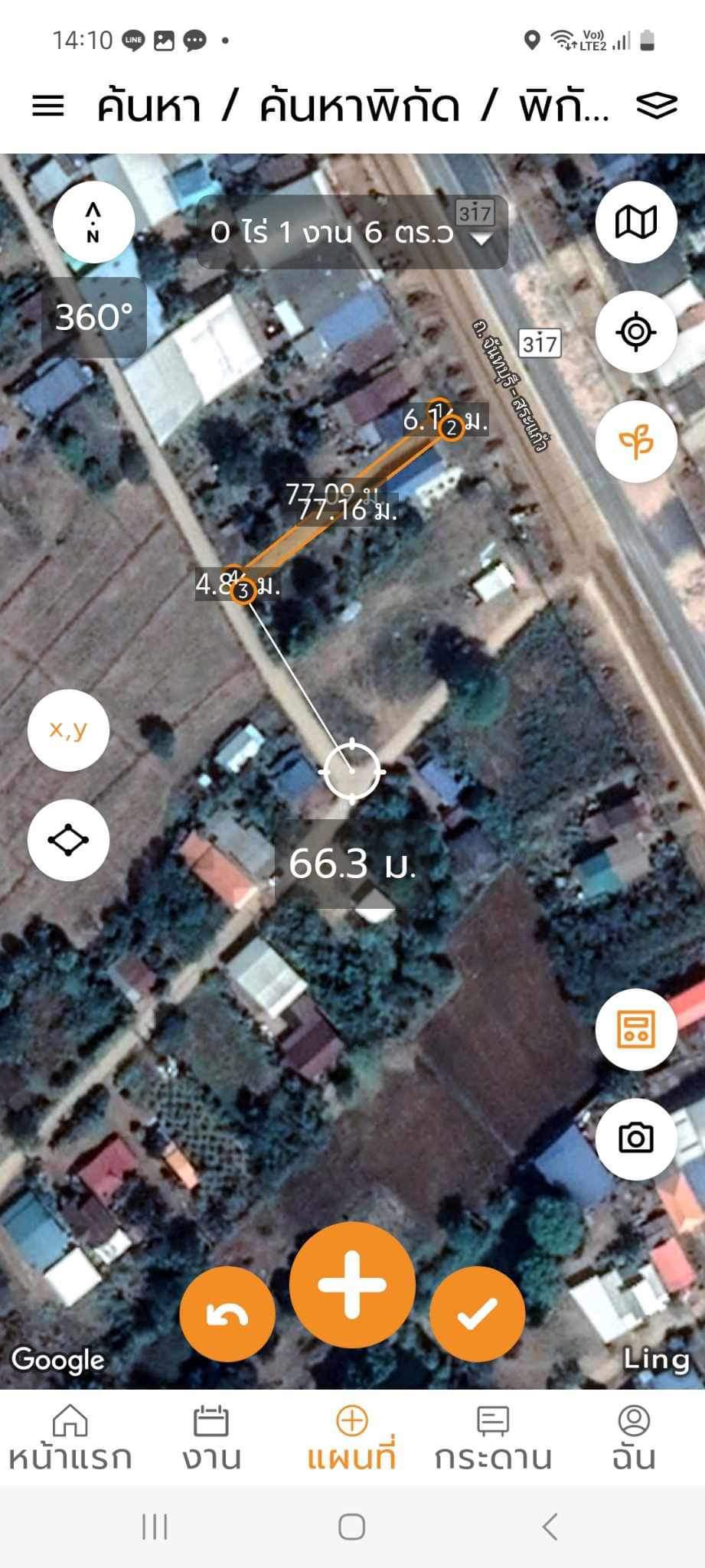Switch to the งาน tab
This screenshot has width=705, height=1568.
pos(211,1438)
